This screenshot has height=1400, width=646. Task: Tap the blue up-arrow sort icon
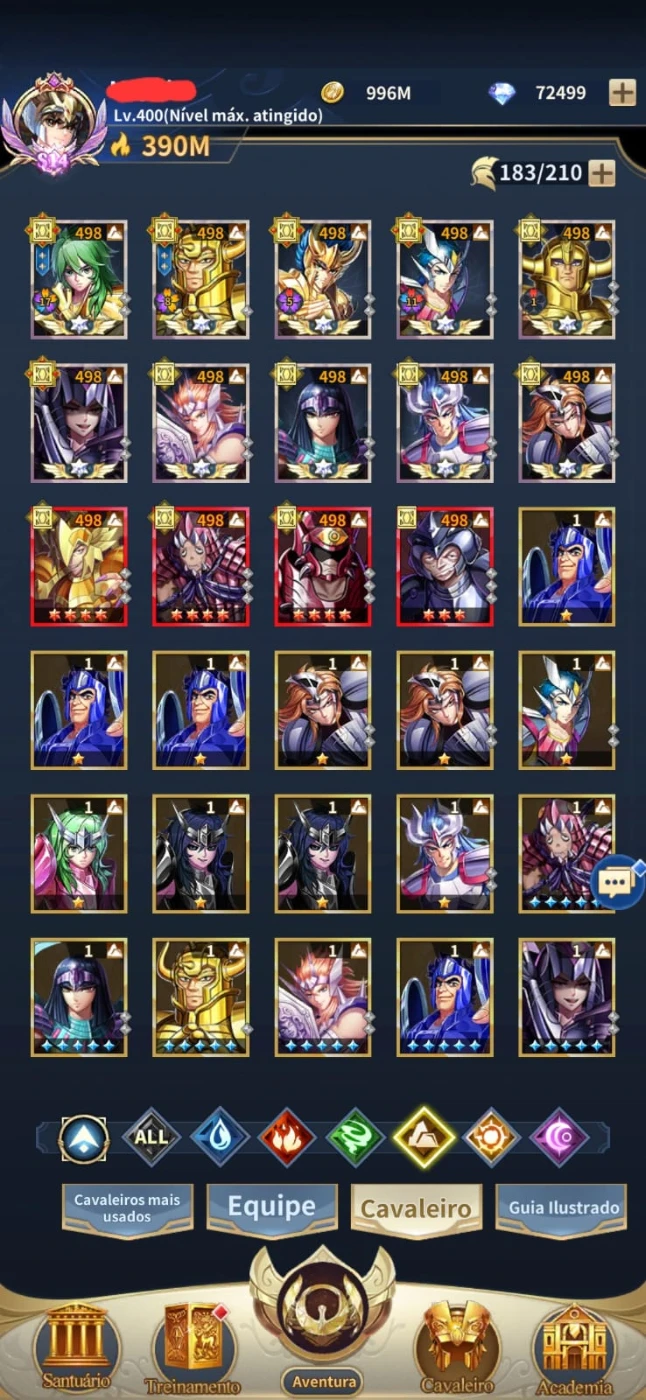click(84, 1137)
